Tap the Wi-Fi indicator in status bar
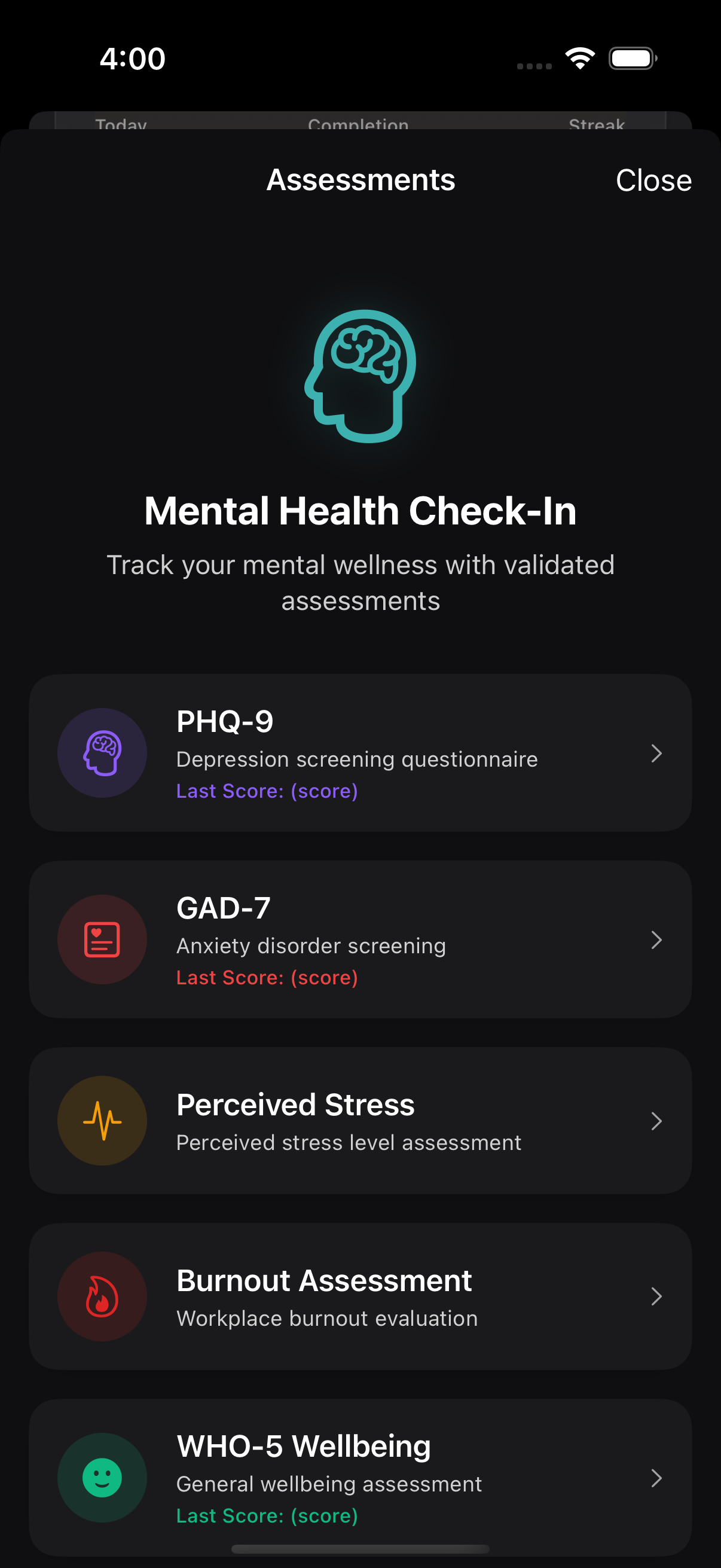The image size is (721, 1568). click(x=580, y=58)
